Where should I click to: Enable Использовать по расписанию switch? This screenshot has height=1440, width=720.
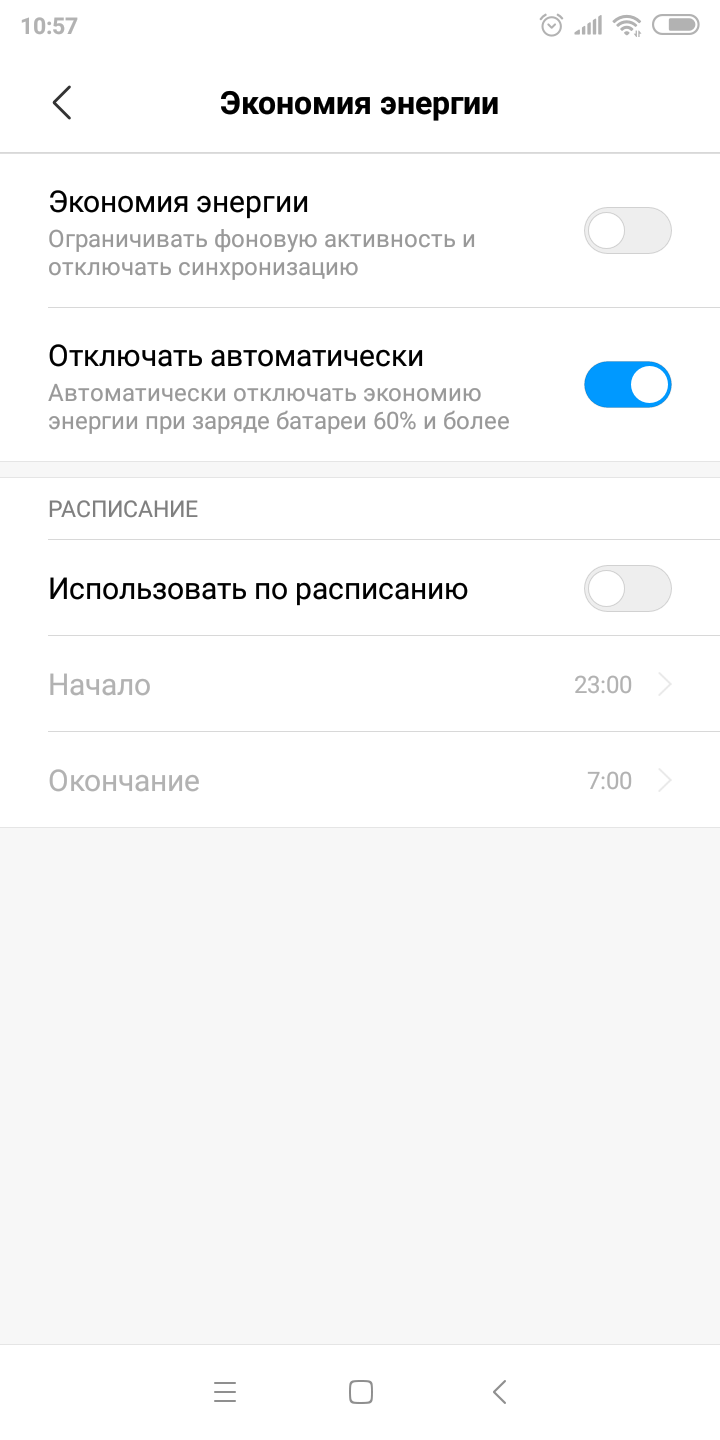tap(627, 589)
